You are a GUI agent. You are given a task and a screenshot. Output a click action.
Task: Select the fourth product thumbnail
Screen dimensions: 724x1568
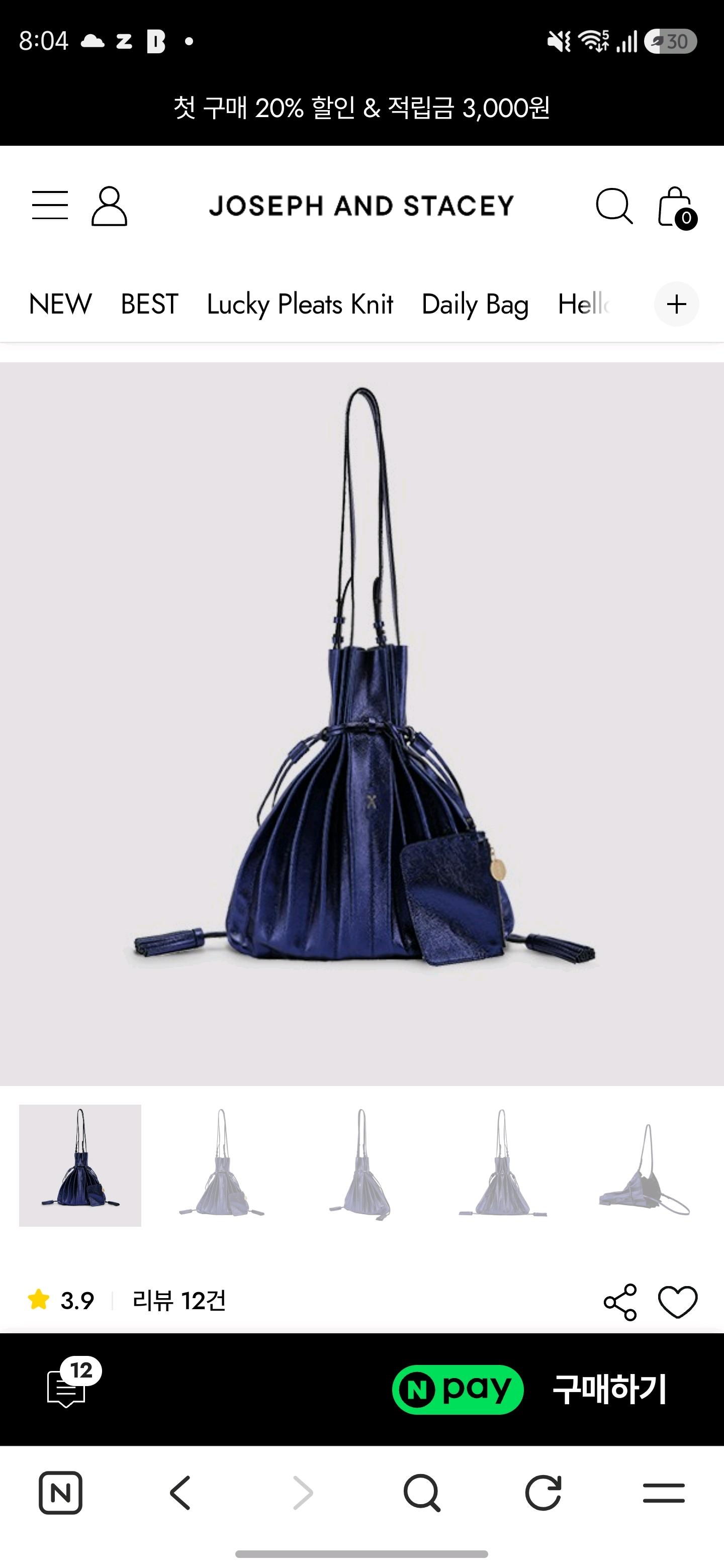pyautogui.click(x=502, y=1165)
